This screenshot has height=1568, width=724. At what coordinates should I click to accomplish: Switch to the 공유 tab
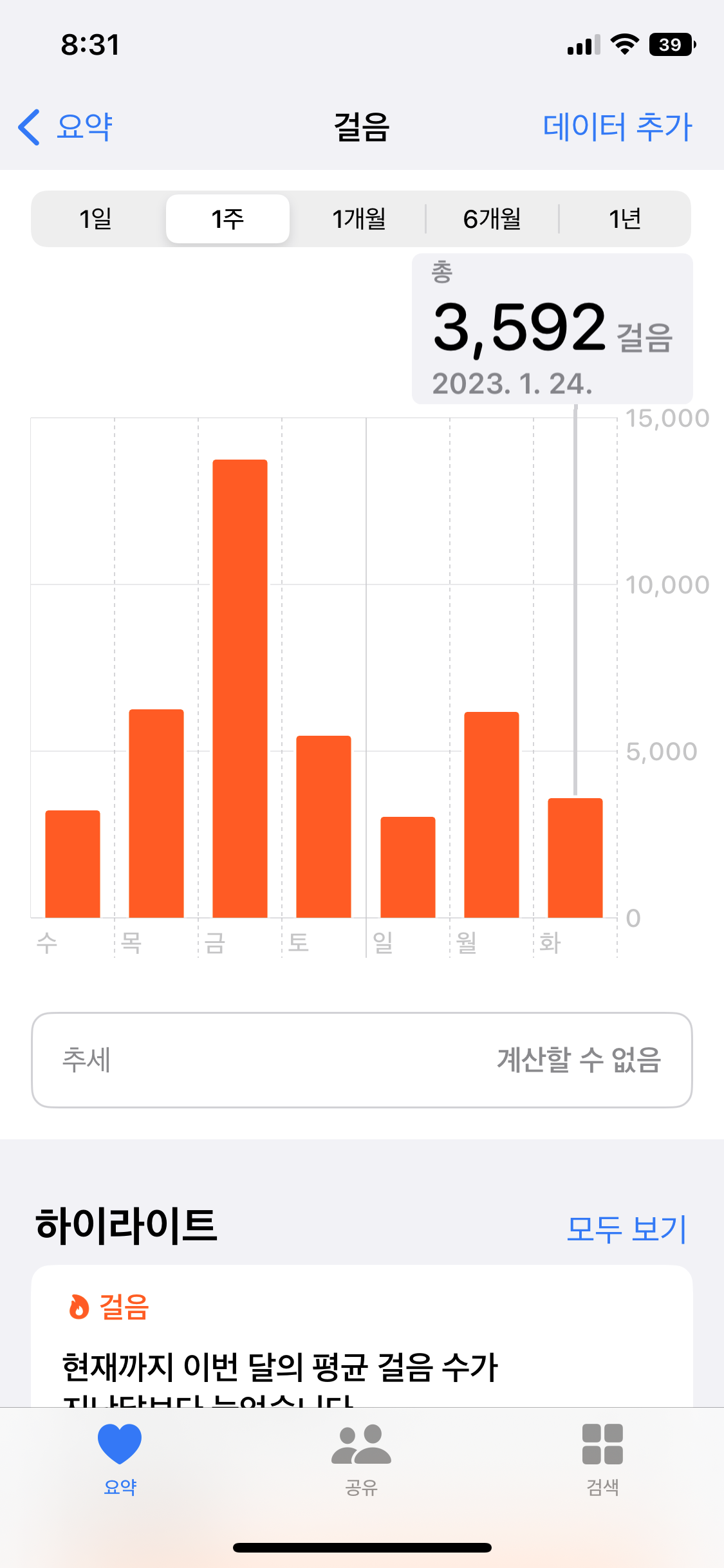[361, 1459]
